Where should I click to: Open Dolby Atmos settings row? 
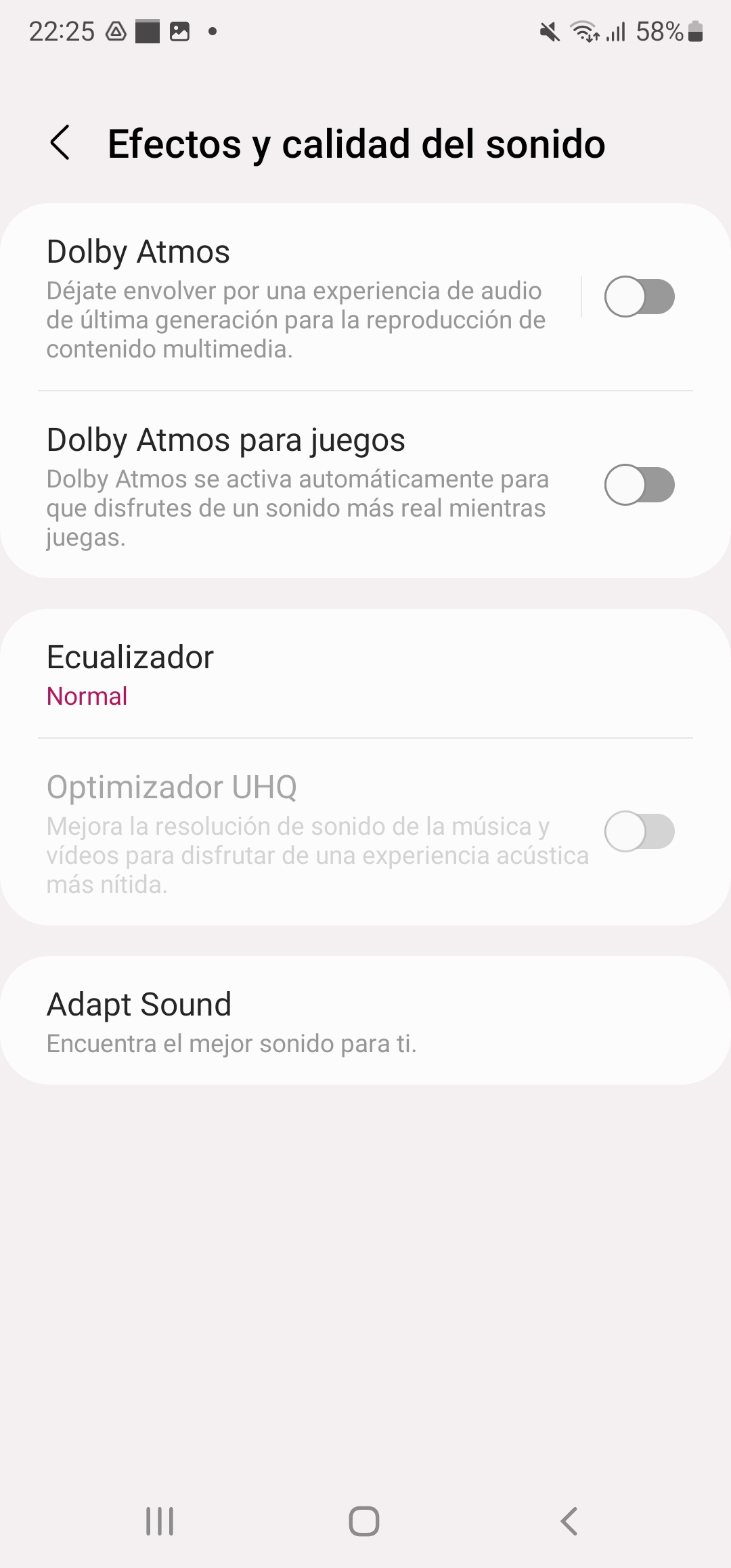coord(291,298)
